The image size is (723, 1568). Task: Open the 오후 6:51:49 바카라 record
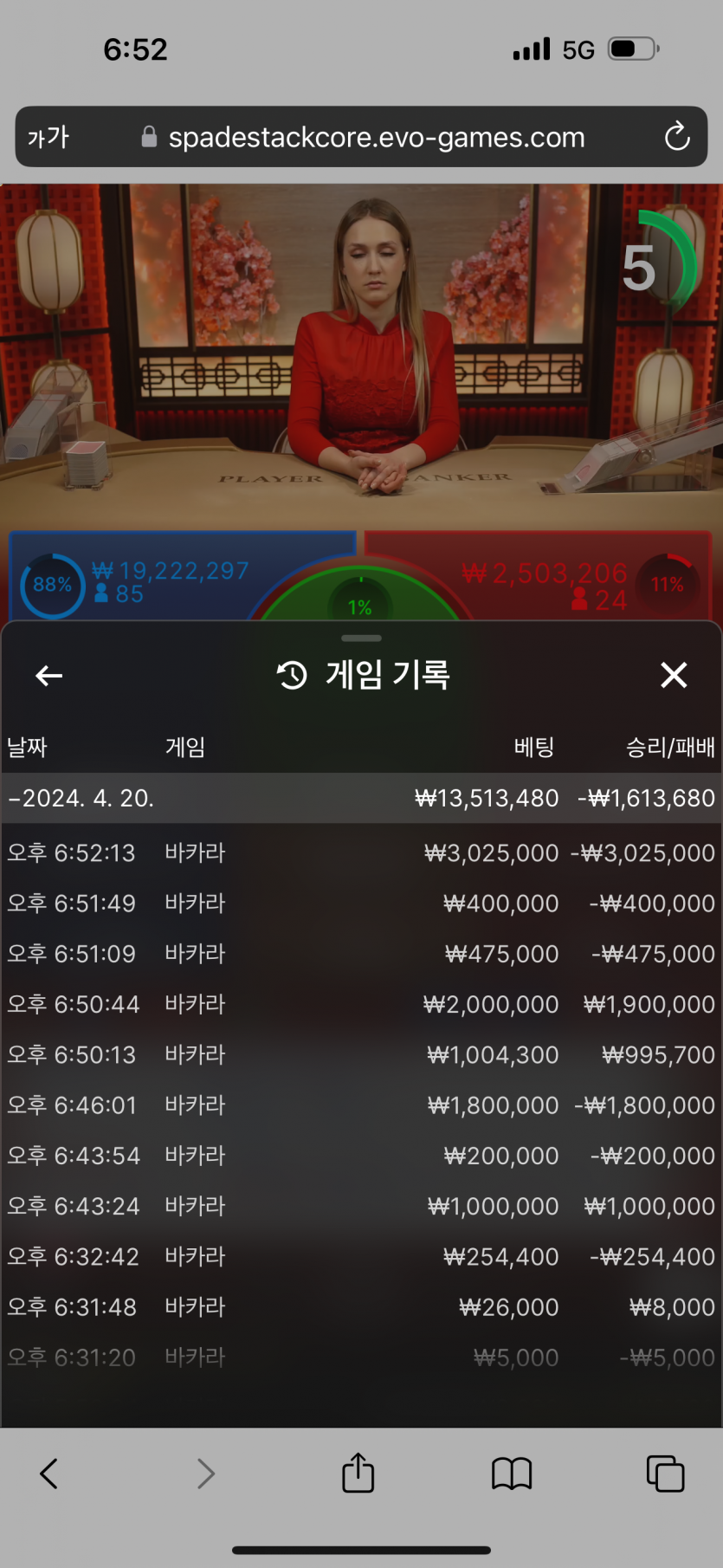361,904
